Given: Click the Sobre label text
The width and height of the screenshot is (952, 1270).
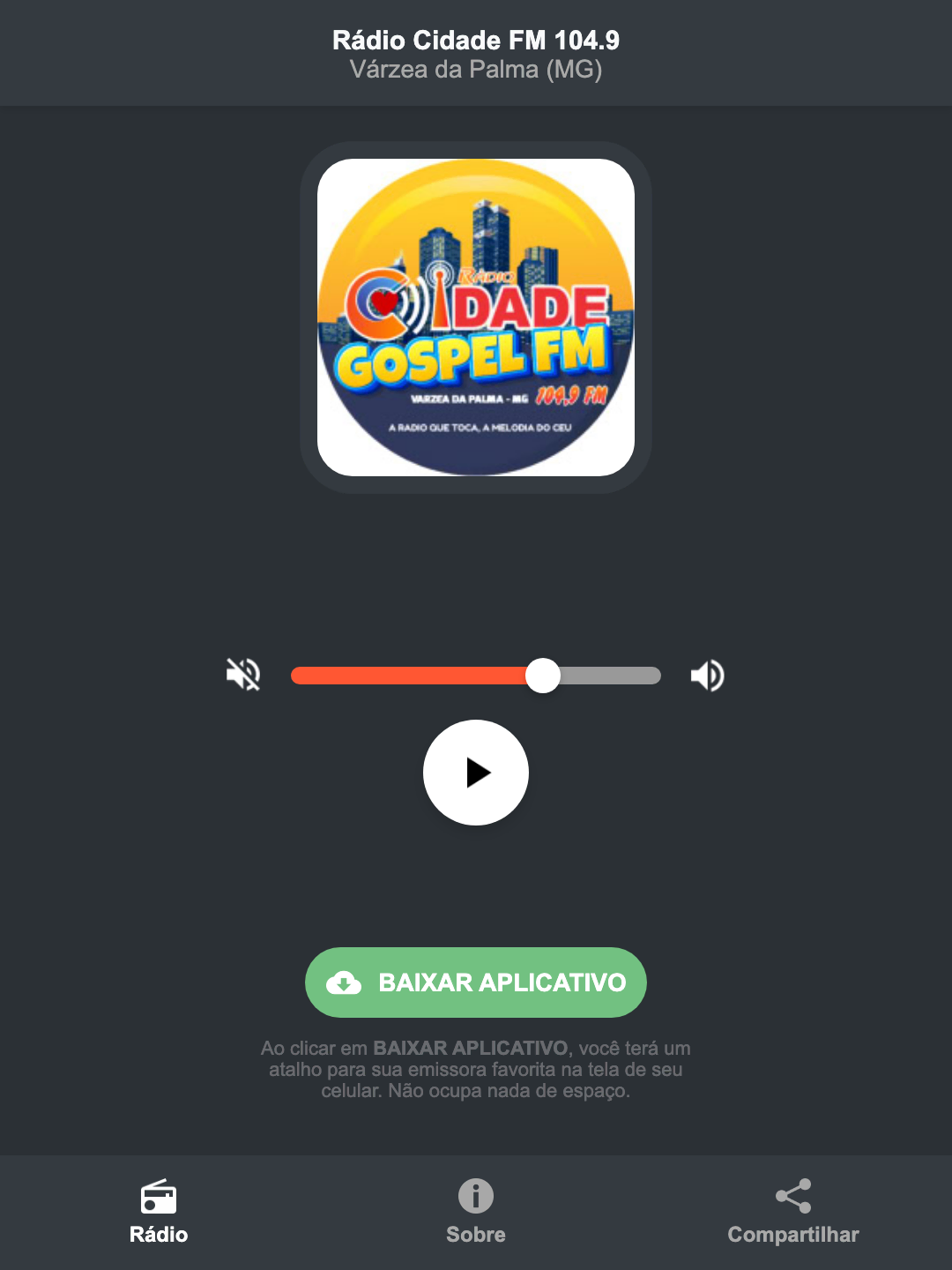Looking at the screenshot, I should [x=475, y=1235].
